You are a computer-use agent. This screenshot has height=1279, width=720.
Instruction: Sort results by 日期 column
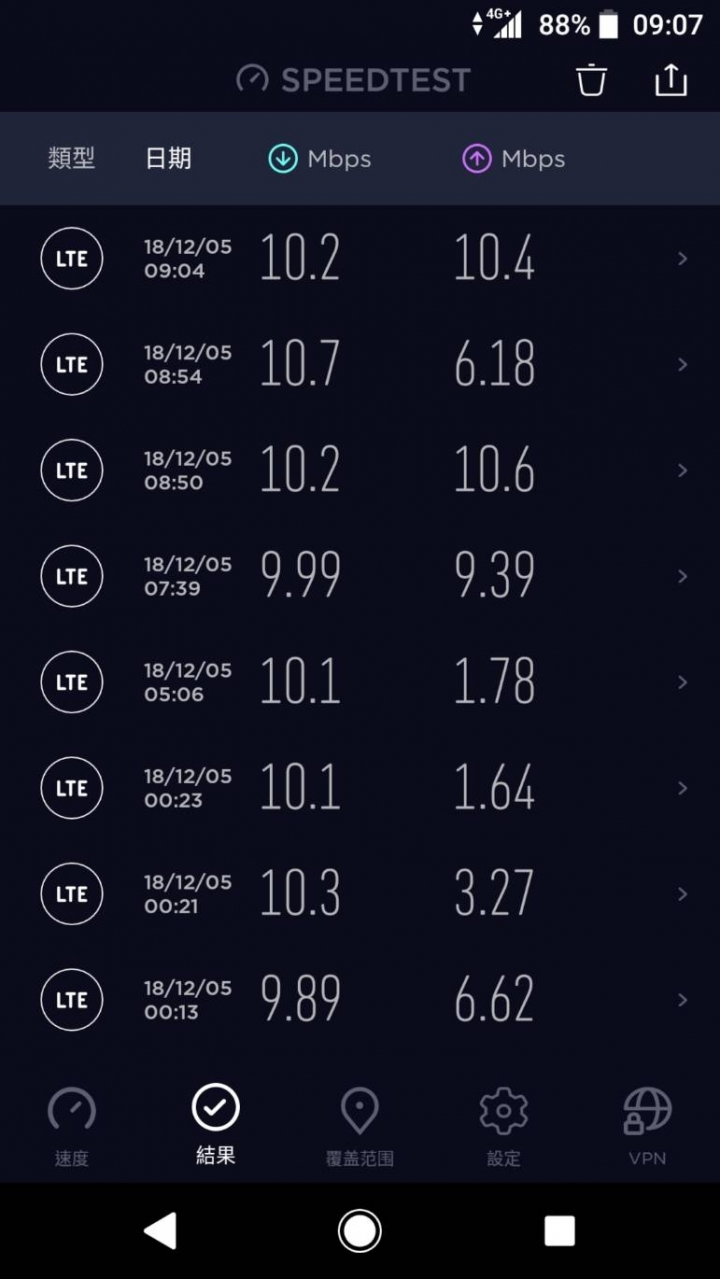click(168, 158)
